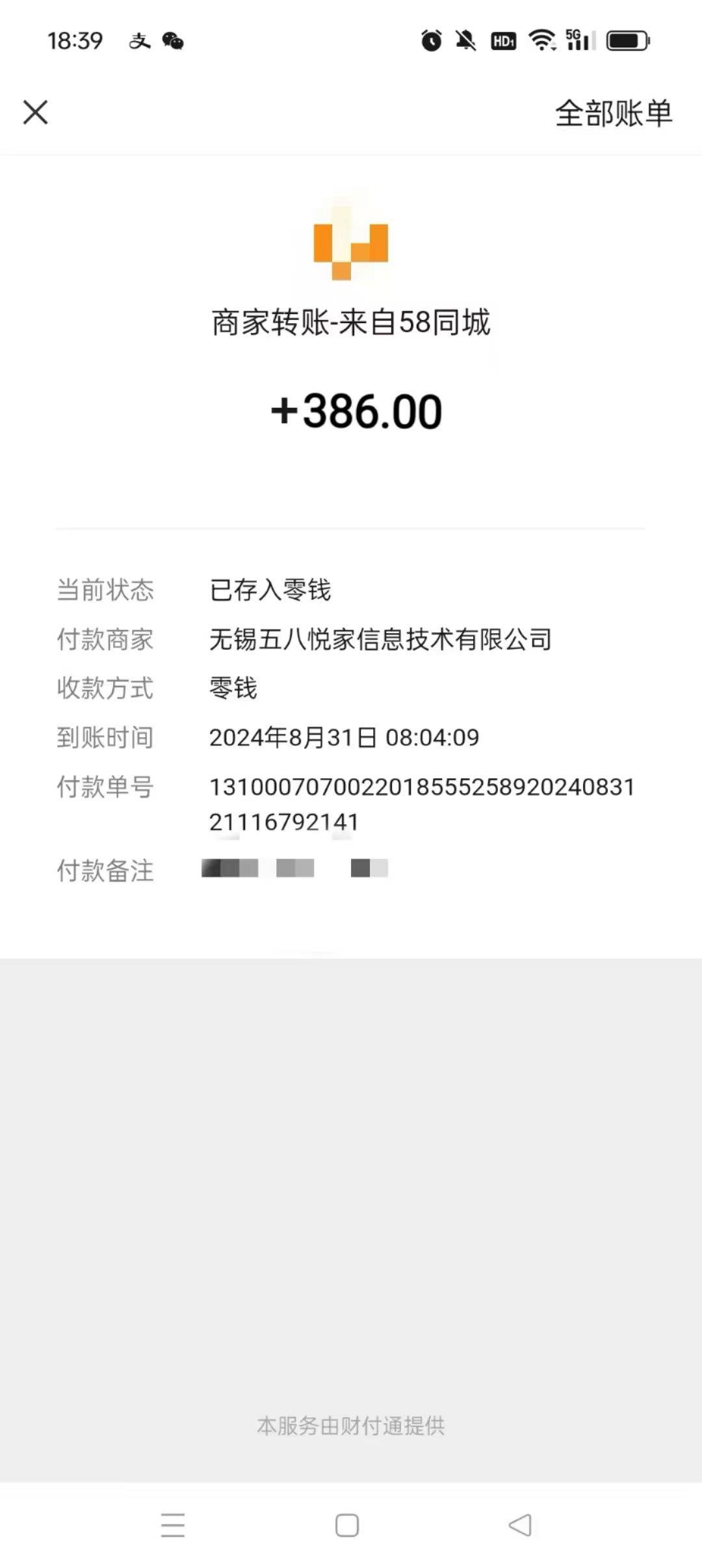The height and width of the screenshot is (1568, 702).
Task: Open 全部账单 to view all bills
Action: pyautogui.click(x=613, y=114)
